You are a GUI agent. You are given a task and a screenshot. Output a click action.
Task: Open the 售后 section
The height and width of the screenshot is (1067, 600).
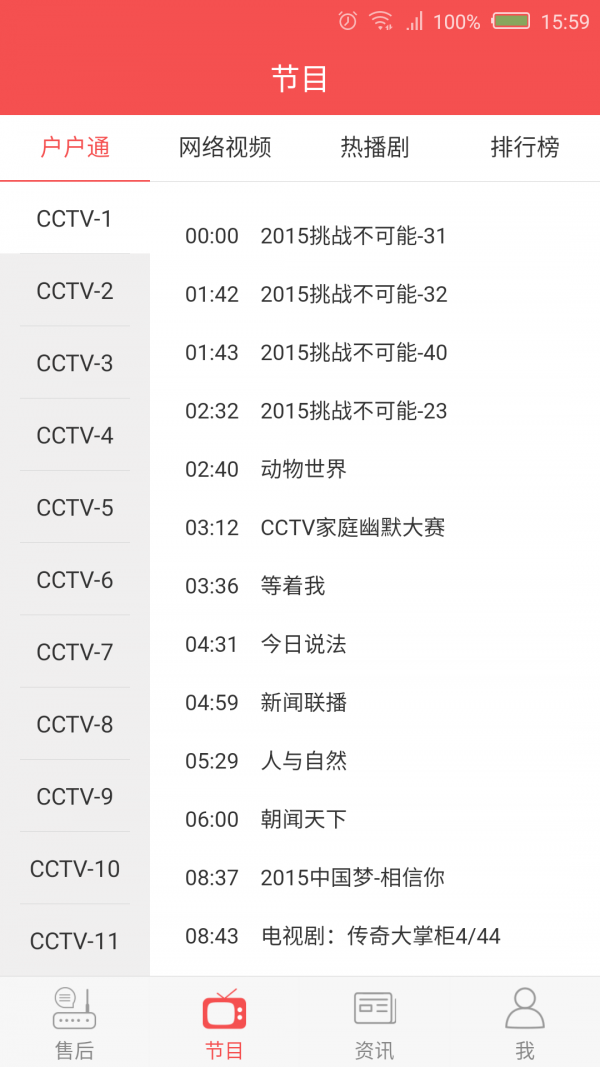pos(75,1023)
